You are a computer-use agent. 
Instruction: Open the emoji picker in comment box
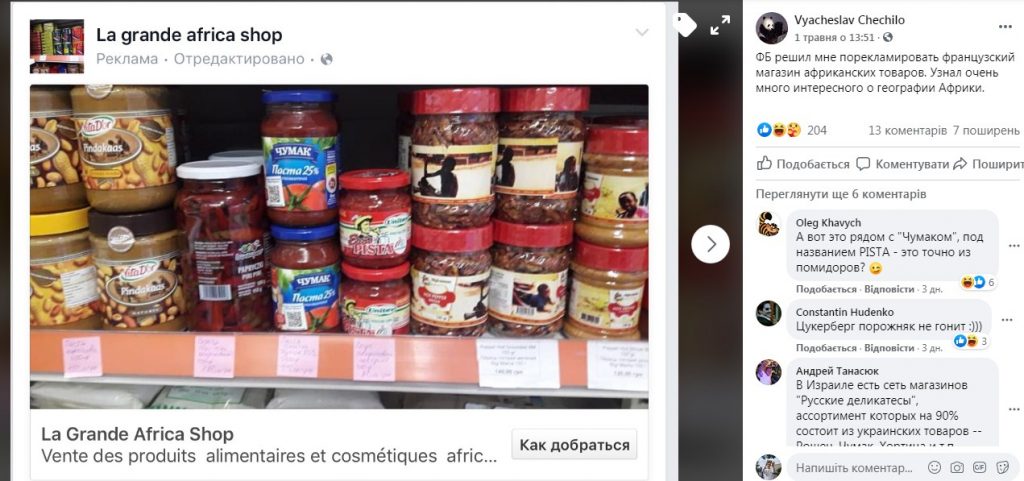click(x=934, y=467)
